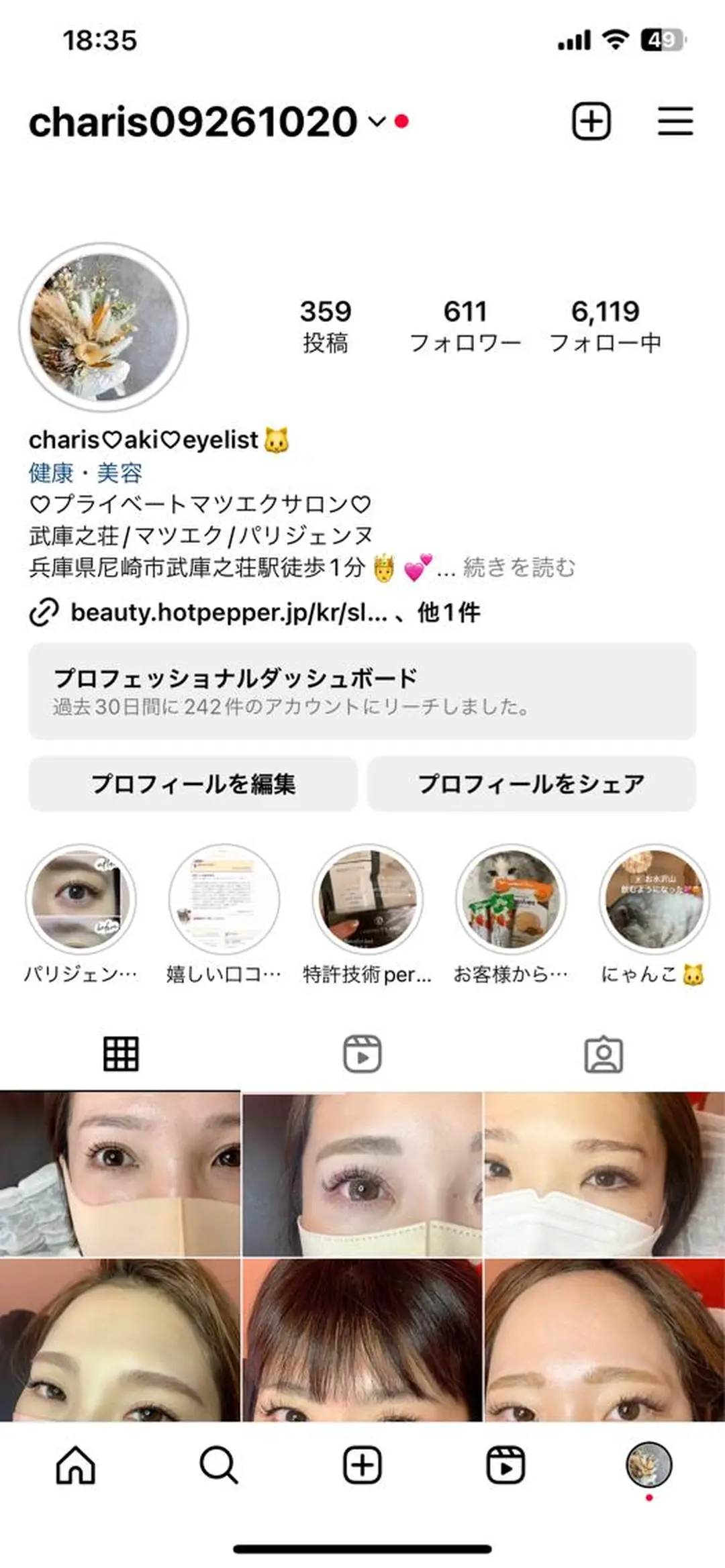
Task: Open the Reels tab on the profile
Action: point(362,1053)
